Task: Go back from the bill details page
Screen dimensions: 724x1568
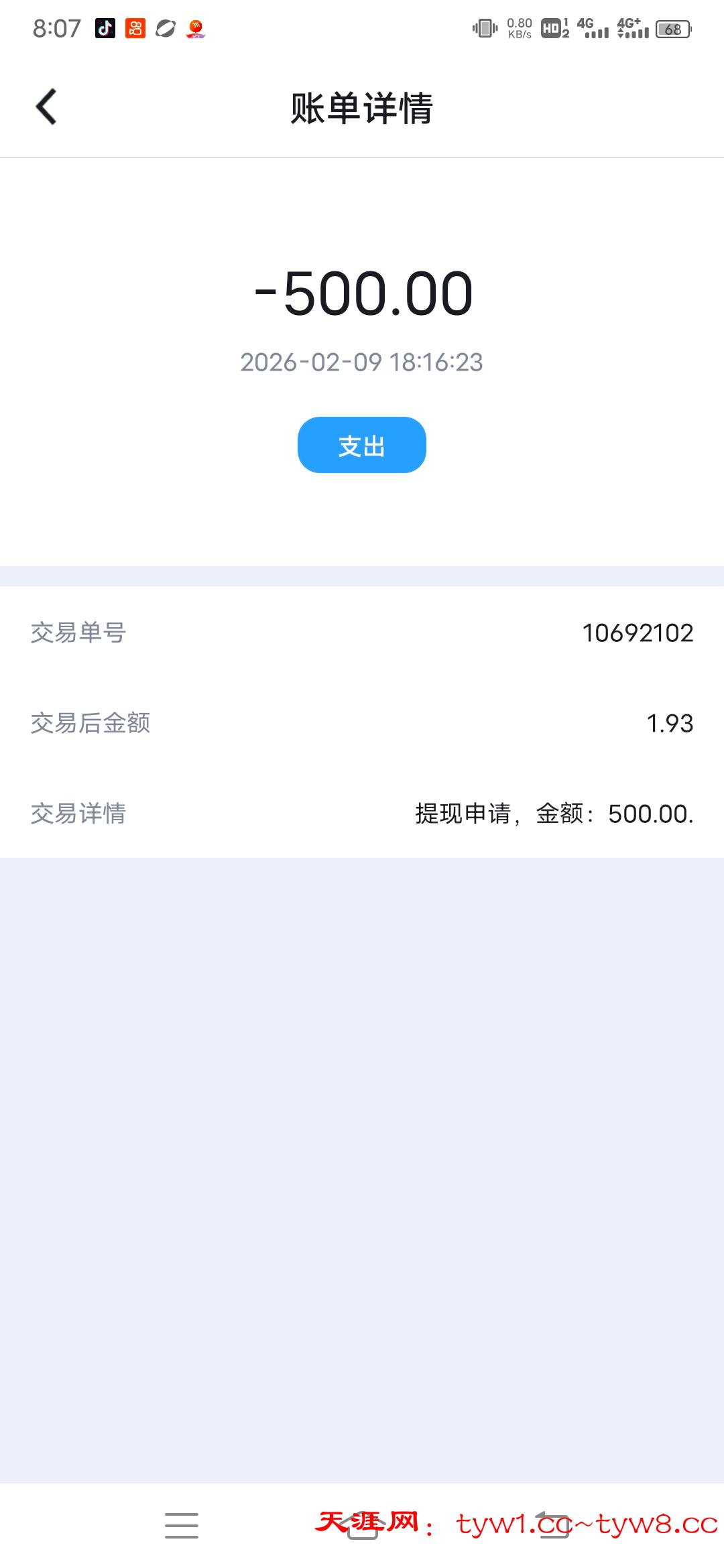Action: pyautogui.click(x=46, y=107)
